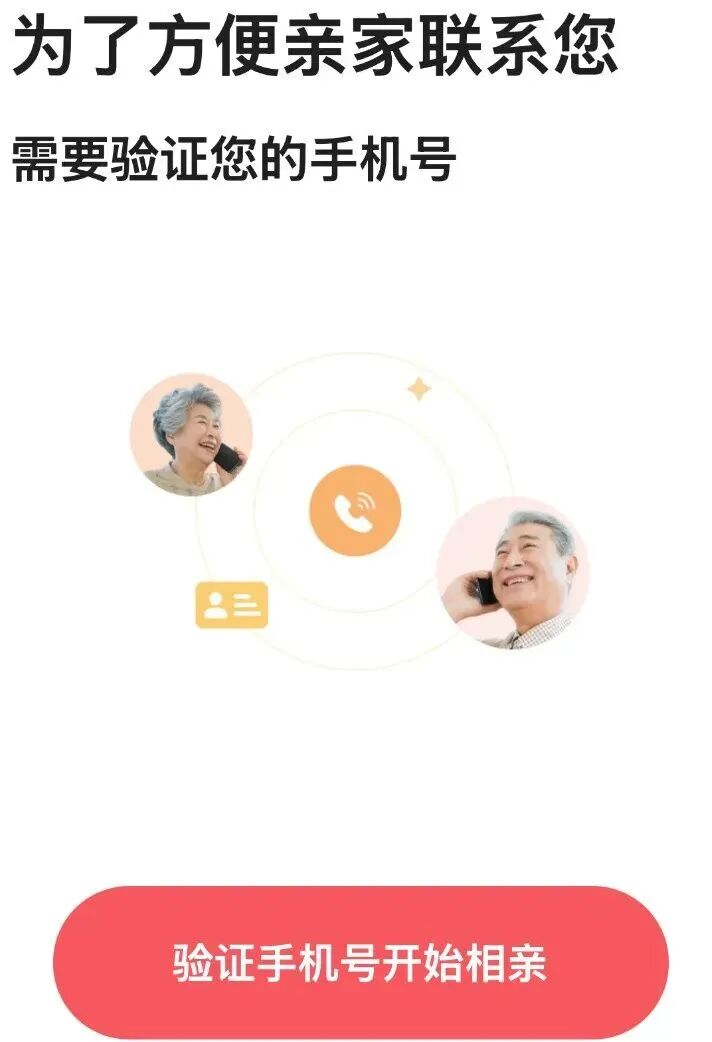
Task: Tap 验证手机号开始相亲 button
Action: click(x=360, y=961)
